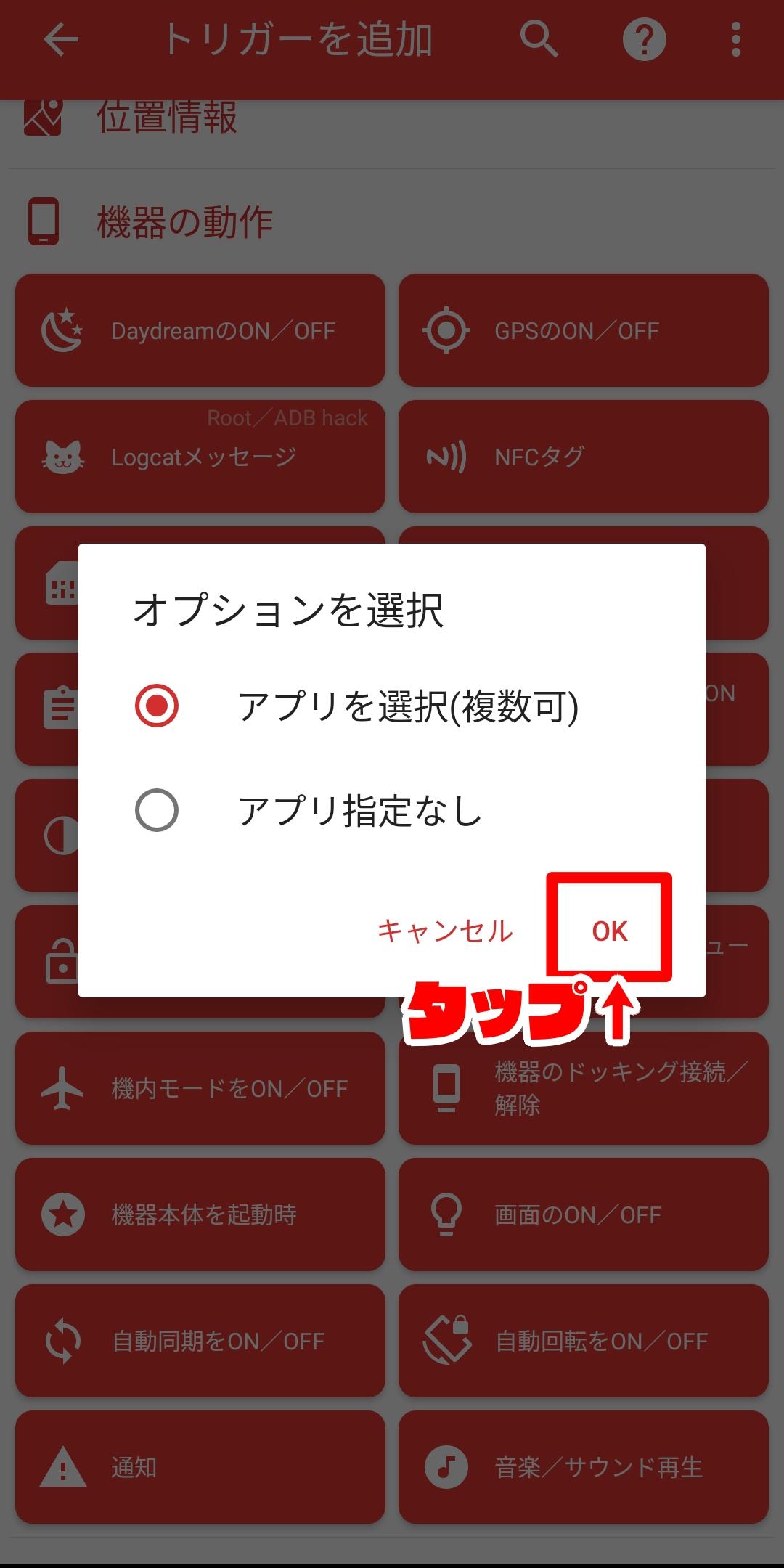784x1568 pixels.
Task: Select the 音楽/サウンド再生 trigger
Action: pyautogui.click(x=584, y=1467)
